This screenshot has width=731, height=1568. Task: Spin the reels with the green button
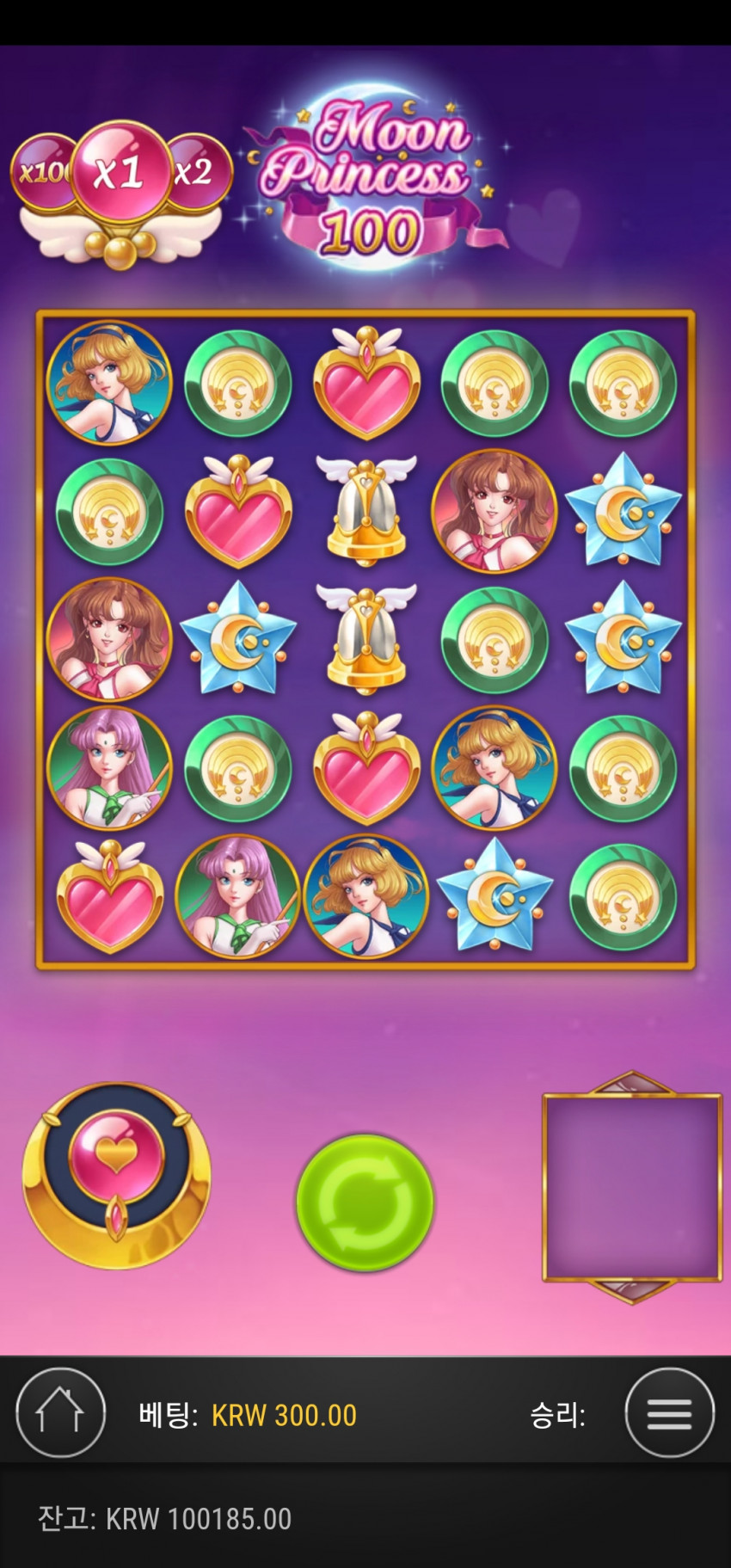[365, 1202]
